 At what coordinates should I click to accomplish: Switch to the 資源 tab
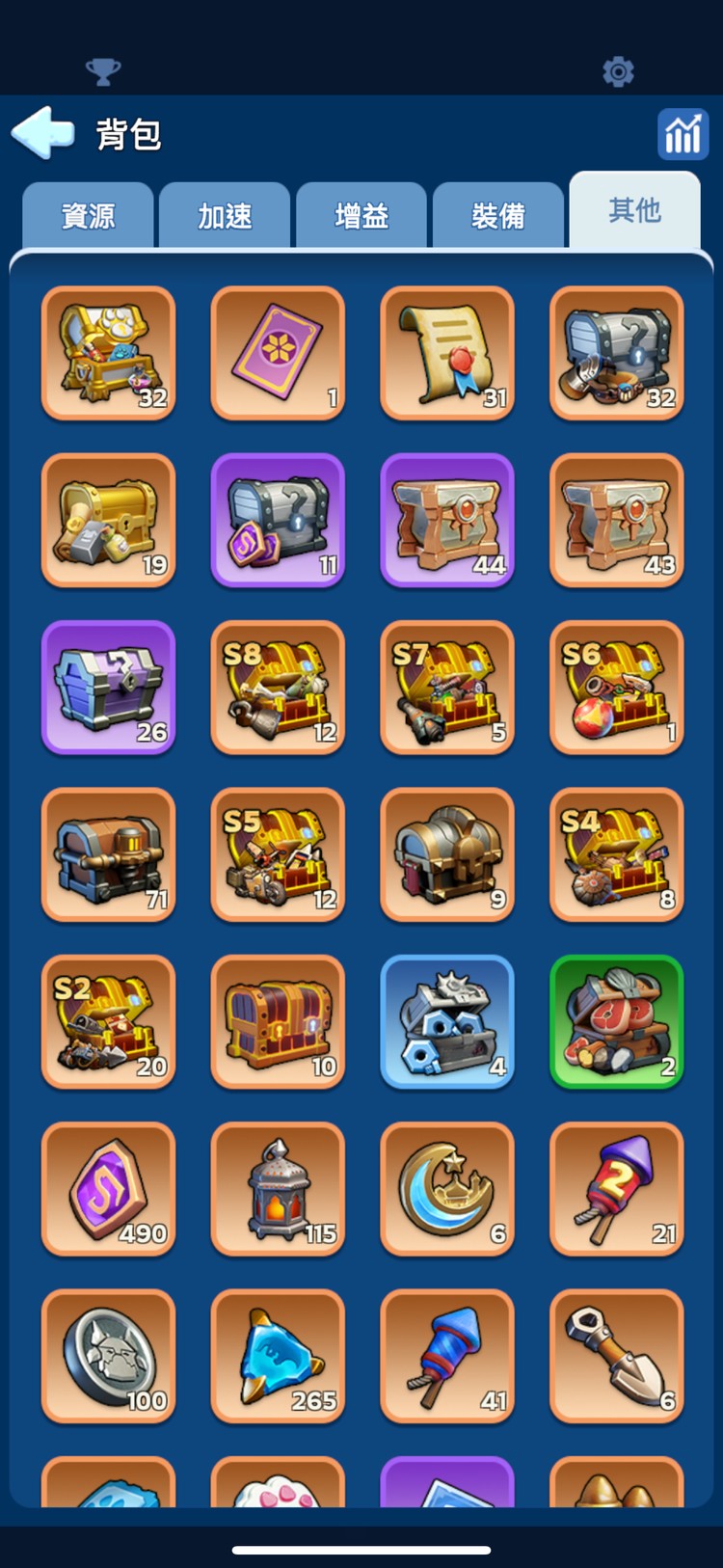tap(88, 215)
